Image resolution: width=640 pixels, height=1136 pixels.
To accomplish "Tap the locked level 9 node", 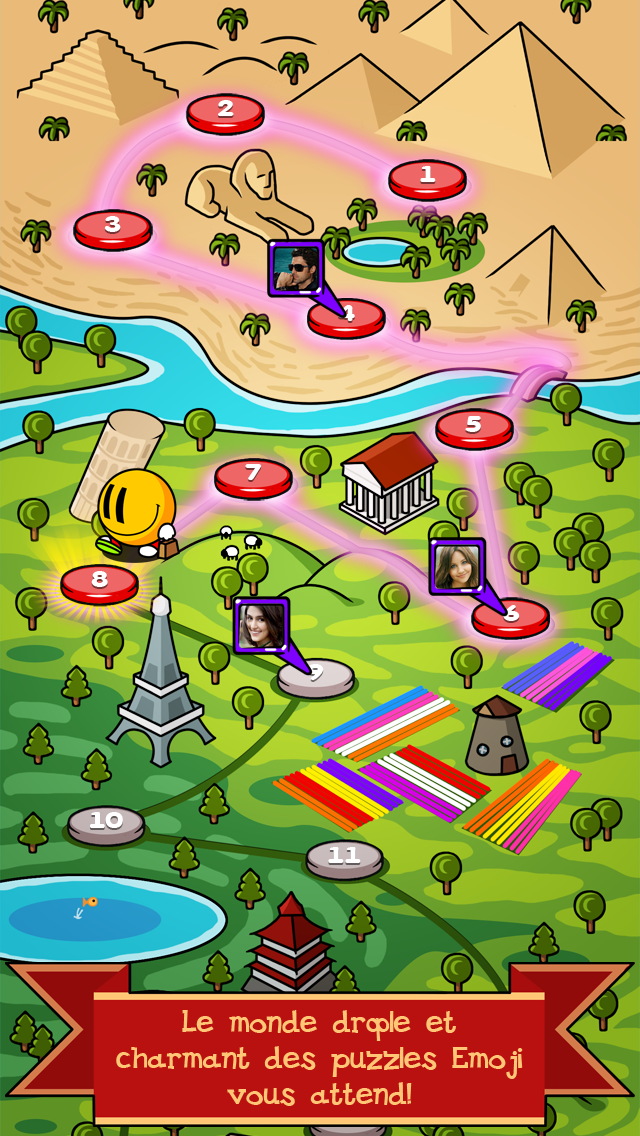I will click(x=316, y=675).
